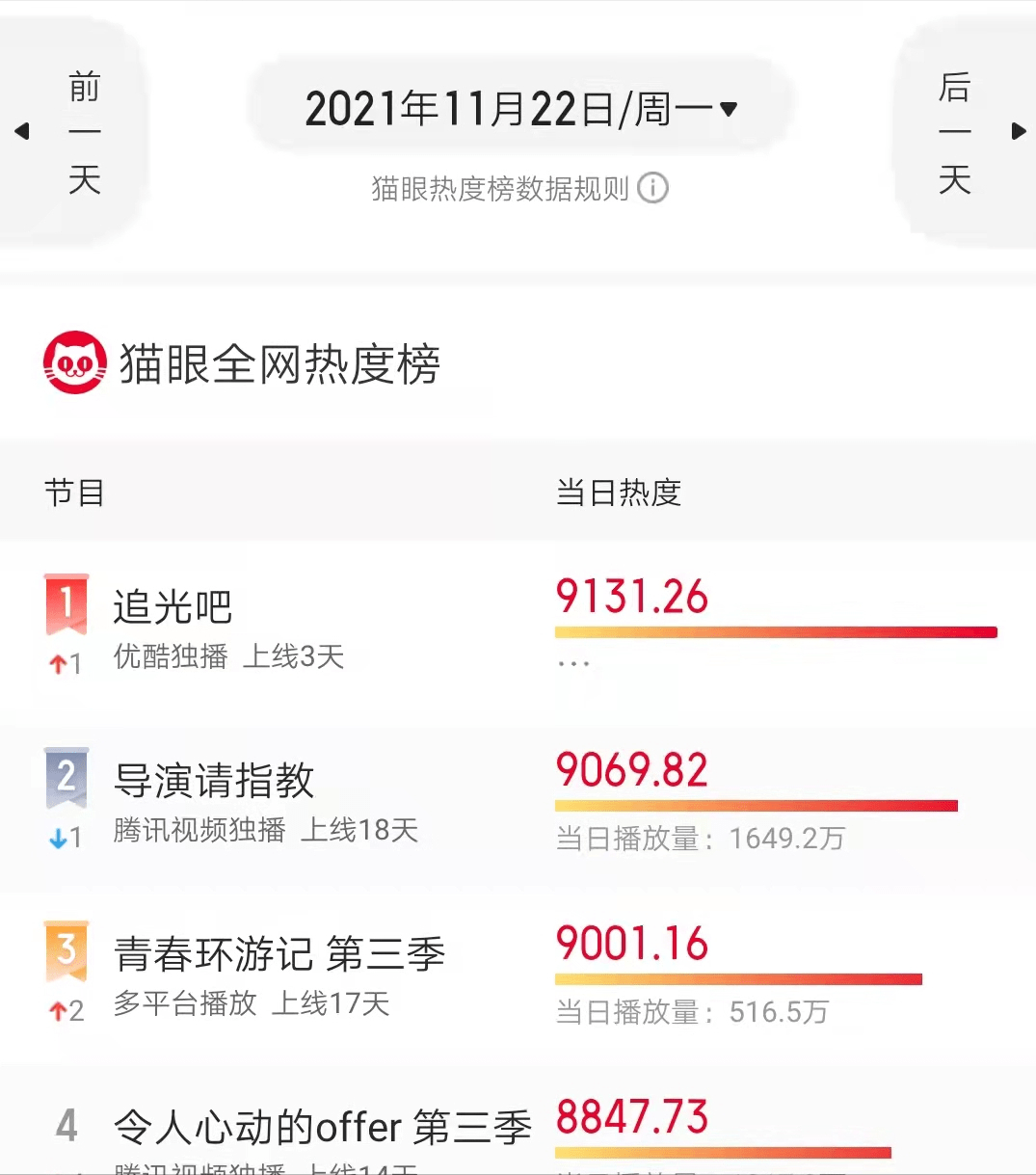Click the ↑2 rank change indicator for 青春环游记

coord(66,1008)
